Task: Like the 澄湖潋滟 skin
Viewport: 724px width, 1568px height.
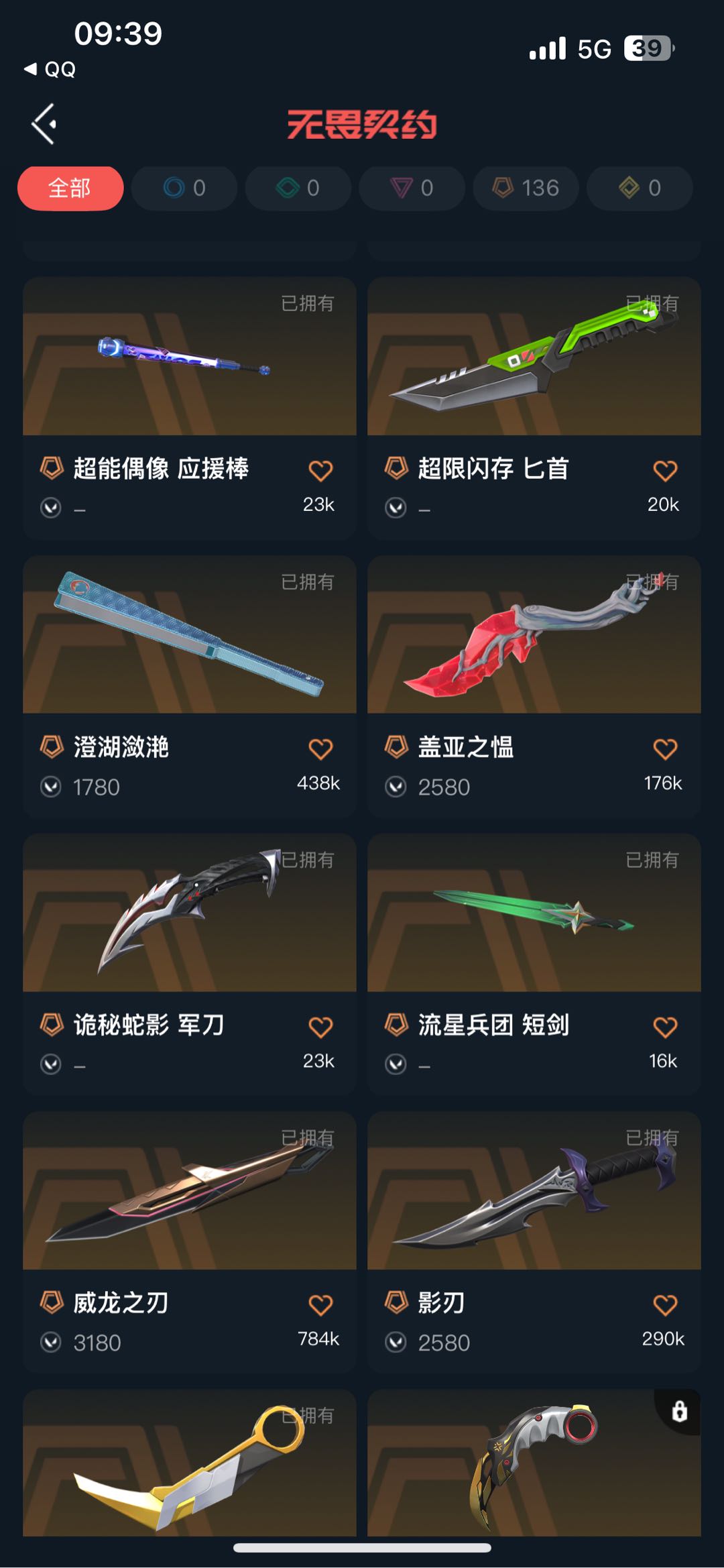Action: tap(320, 749)
